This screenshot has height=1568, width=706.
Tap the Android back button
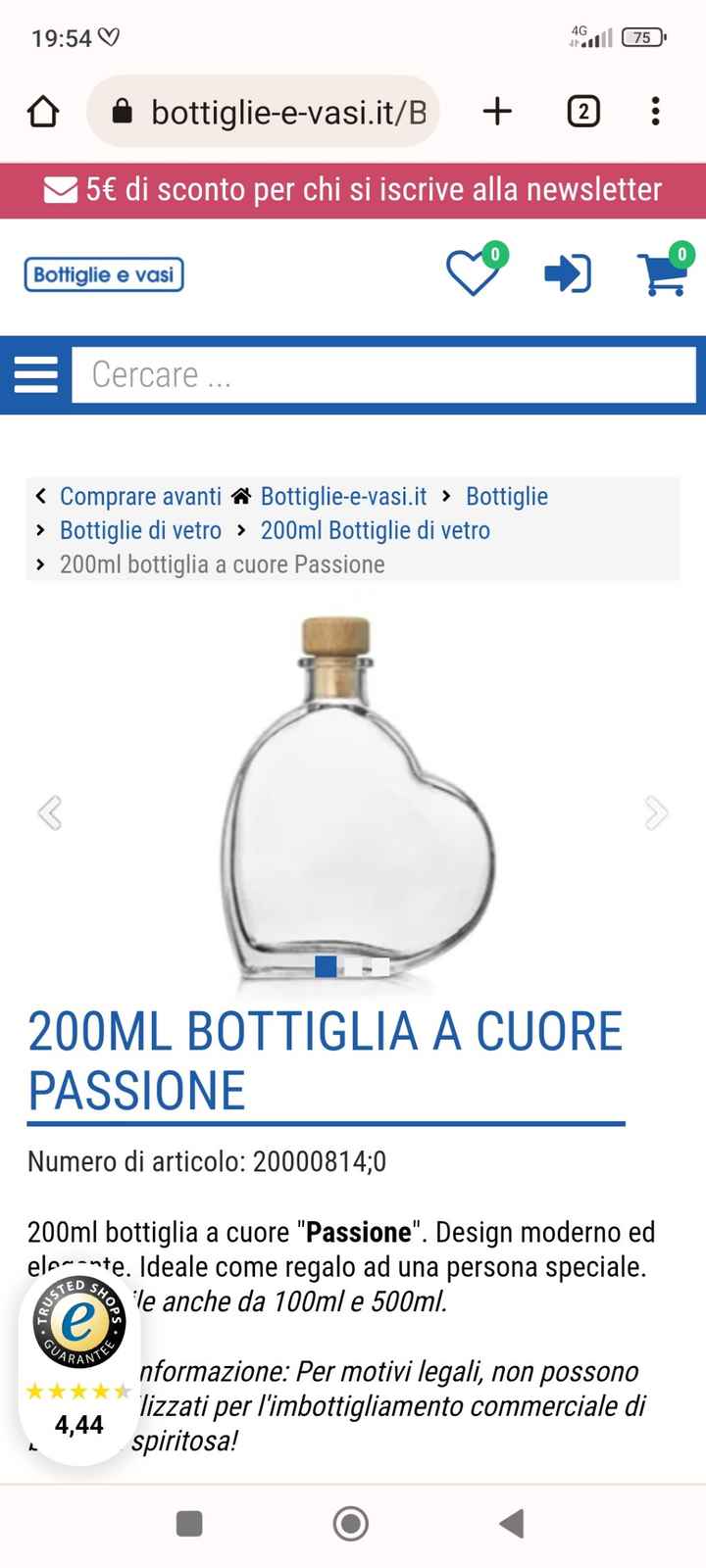click(509, 1524)
